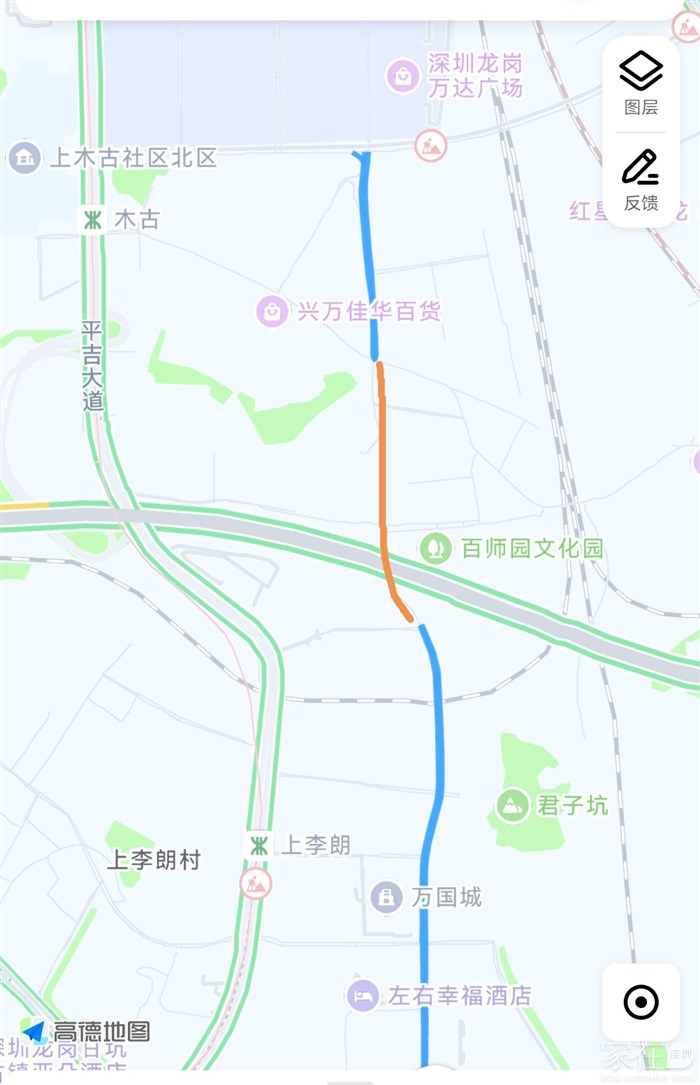Select the 上李朗 metro station marker
Viewport: 700px width, 1085px height.
pyautogui.click(x=259, y=845)
